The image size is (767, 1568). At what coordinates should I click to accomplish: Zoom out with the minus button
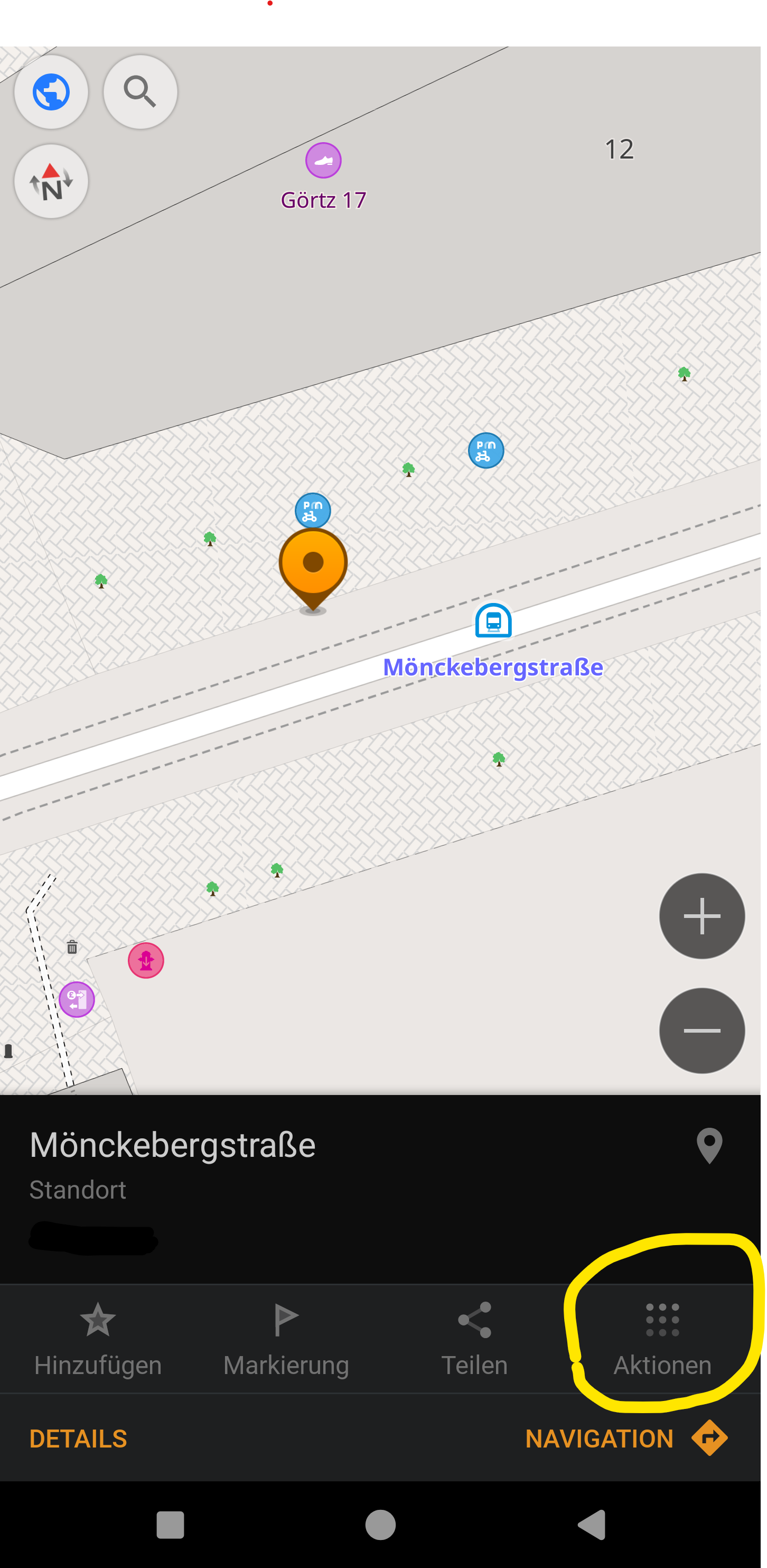pos(702,1030)
